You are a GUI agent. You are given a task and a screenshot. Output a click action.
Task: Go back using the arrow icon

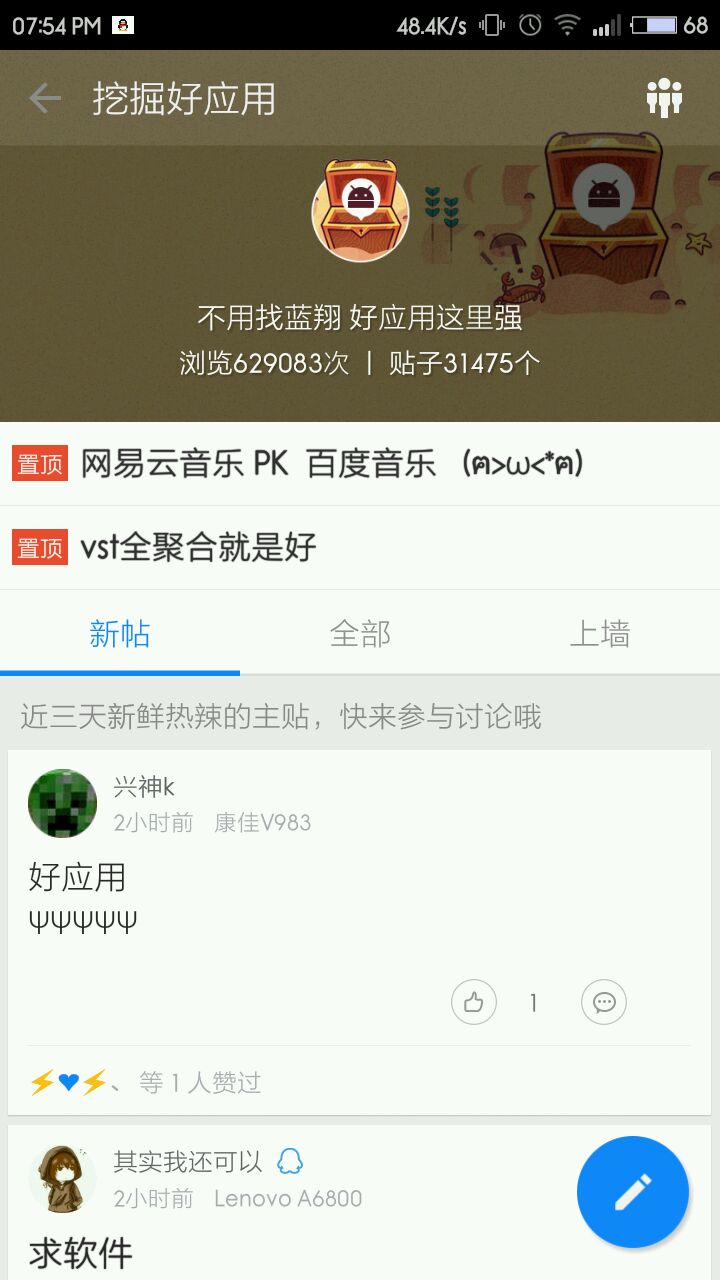tap(45, 98)
